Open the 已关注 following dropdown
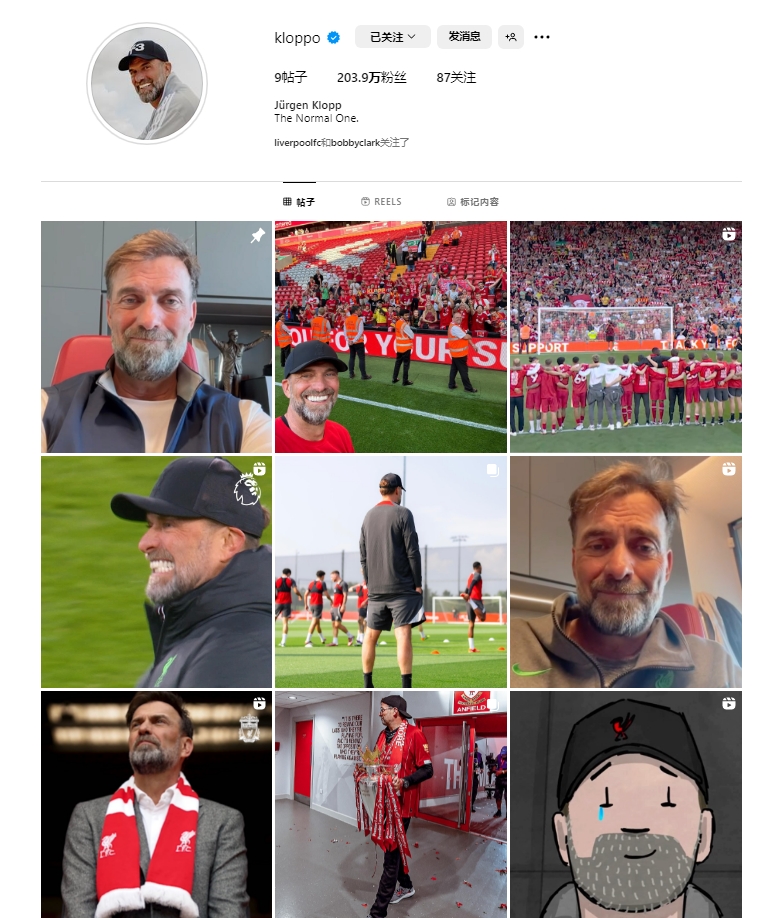This screenshot has height=918, width=765. click(x=392, y=37)
